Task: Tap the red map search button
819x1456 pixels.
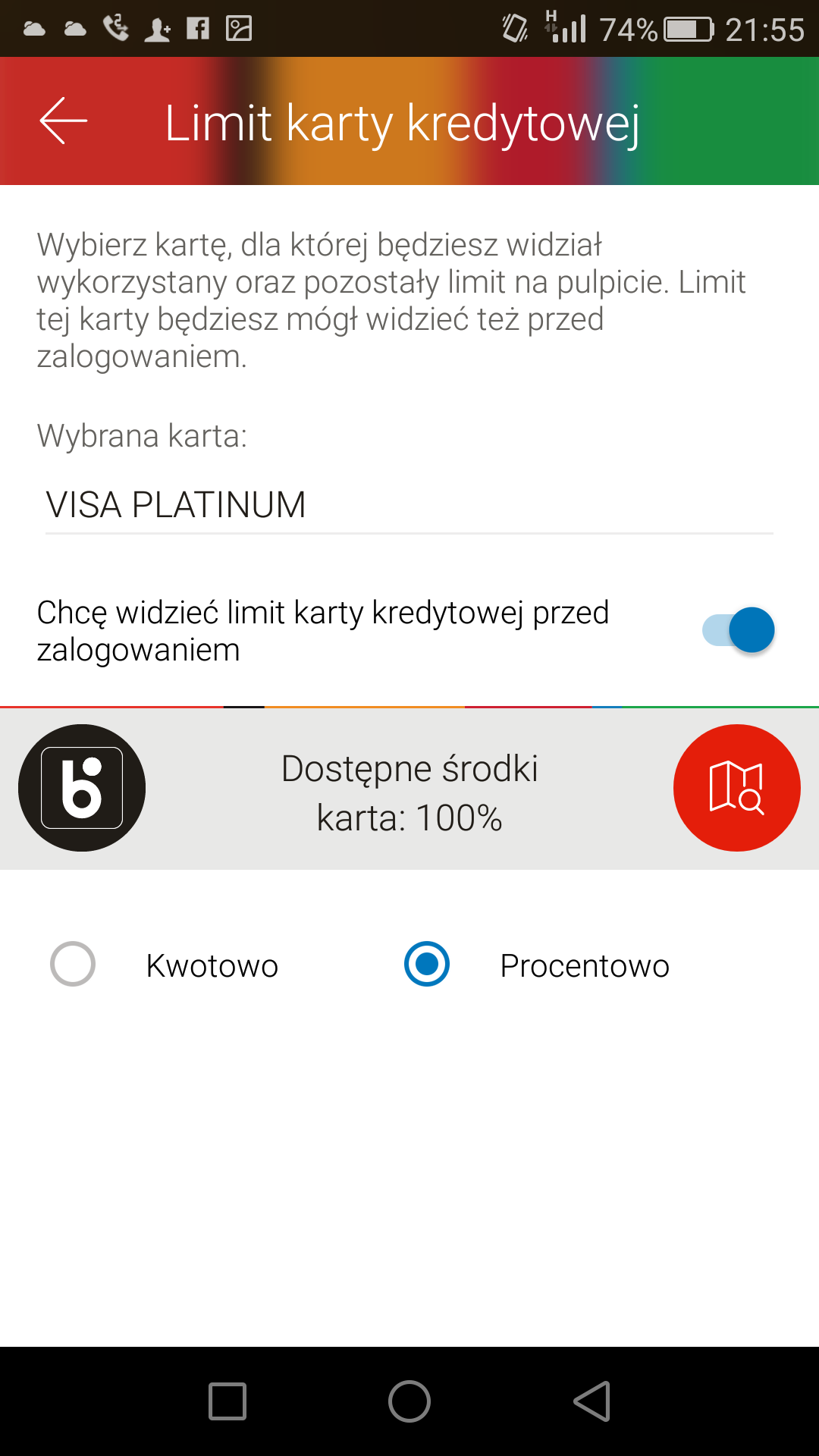Action: pyautogui.click(x=737, y=788)
